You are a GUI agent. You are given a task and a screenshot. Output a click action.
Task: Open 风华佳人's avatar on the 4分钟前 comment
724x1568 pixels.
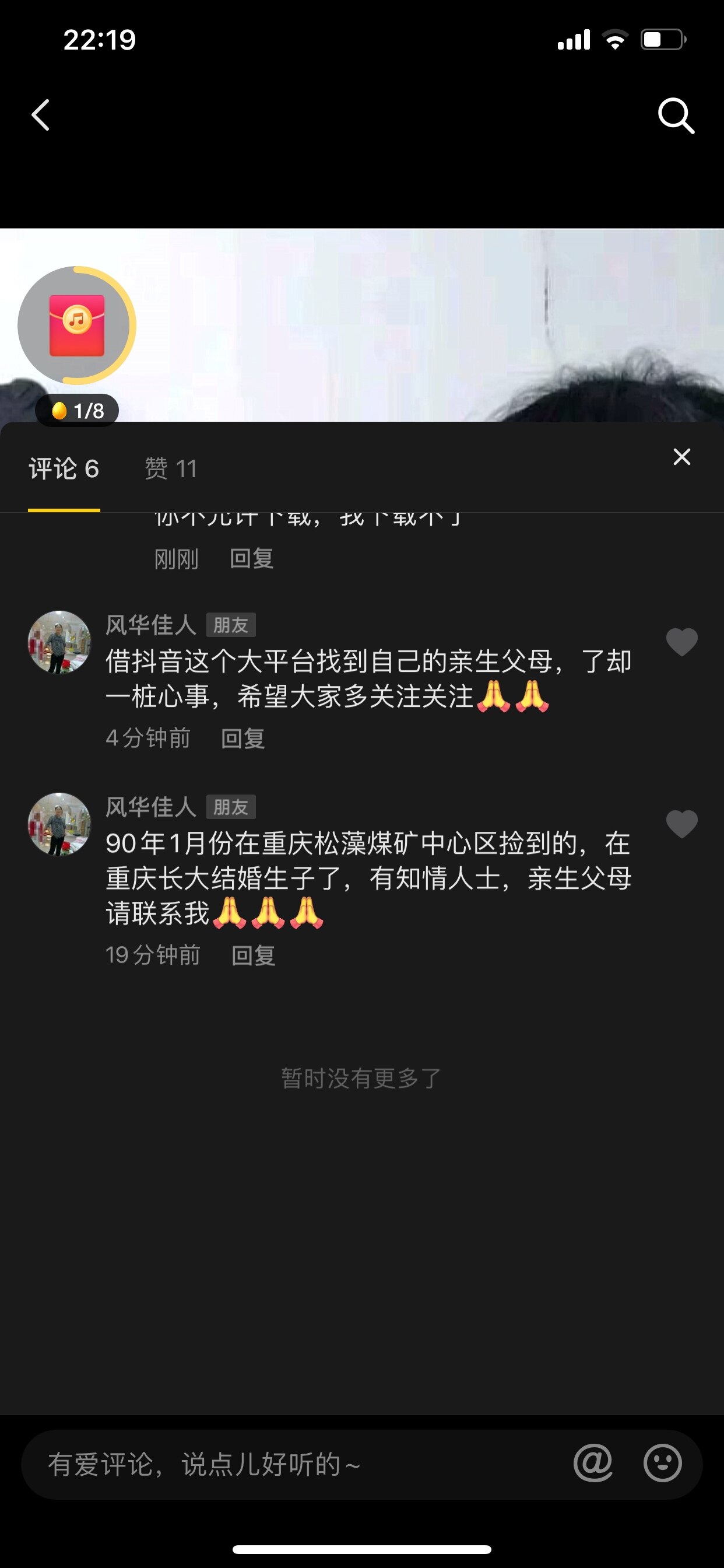(x=59, y=642)
